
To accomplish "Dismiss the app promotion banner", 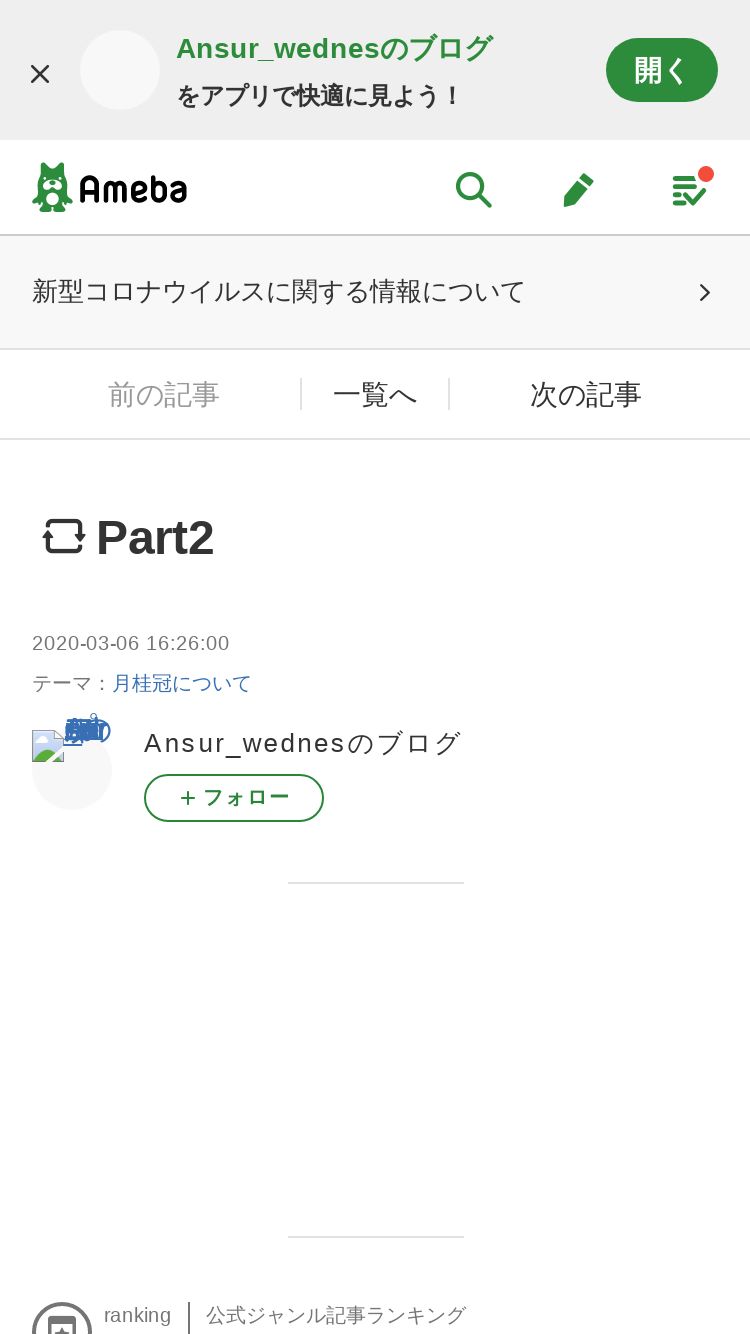I will (40, 74).
